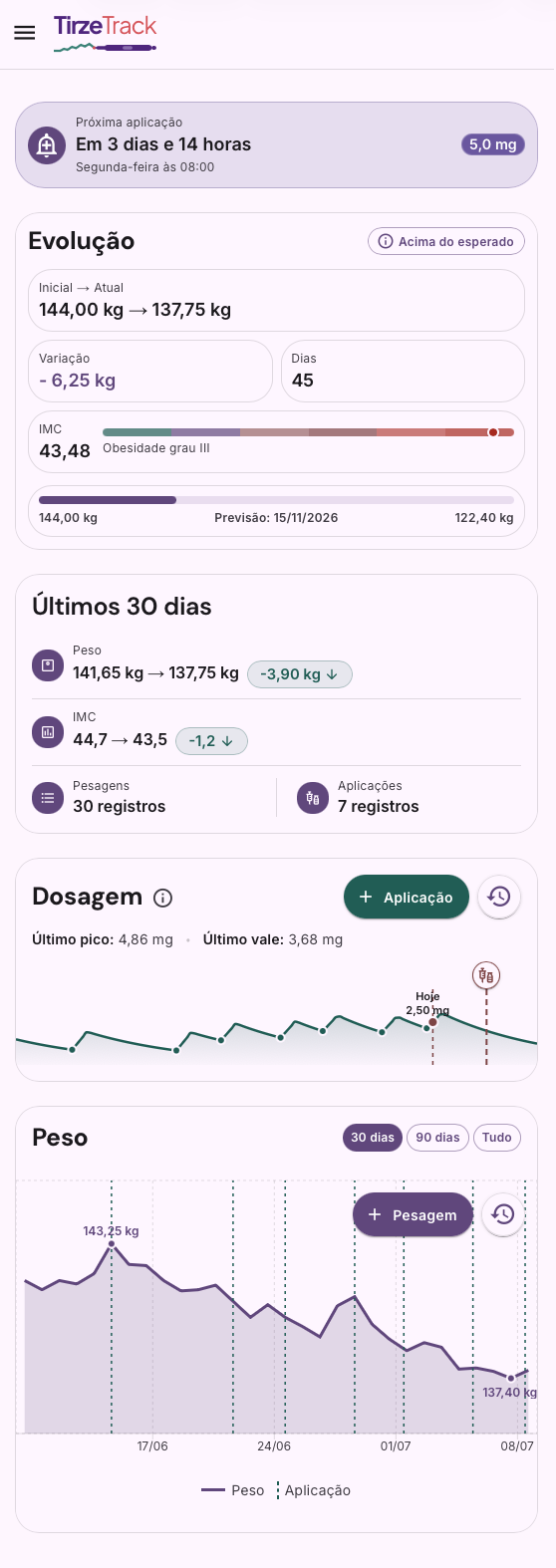Show Tudo in the Peso chart
Image resolution: width=556 pixels, height=1568 pixels.
coord(497,1138)
